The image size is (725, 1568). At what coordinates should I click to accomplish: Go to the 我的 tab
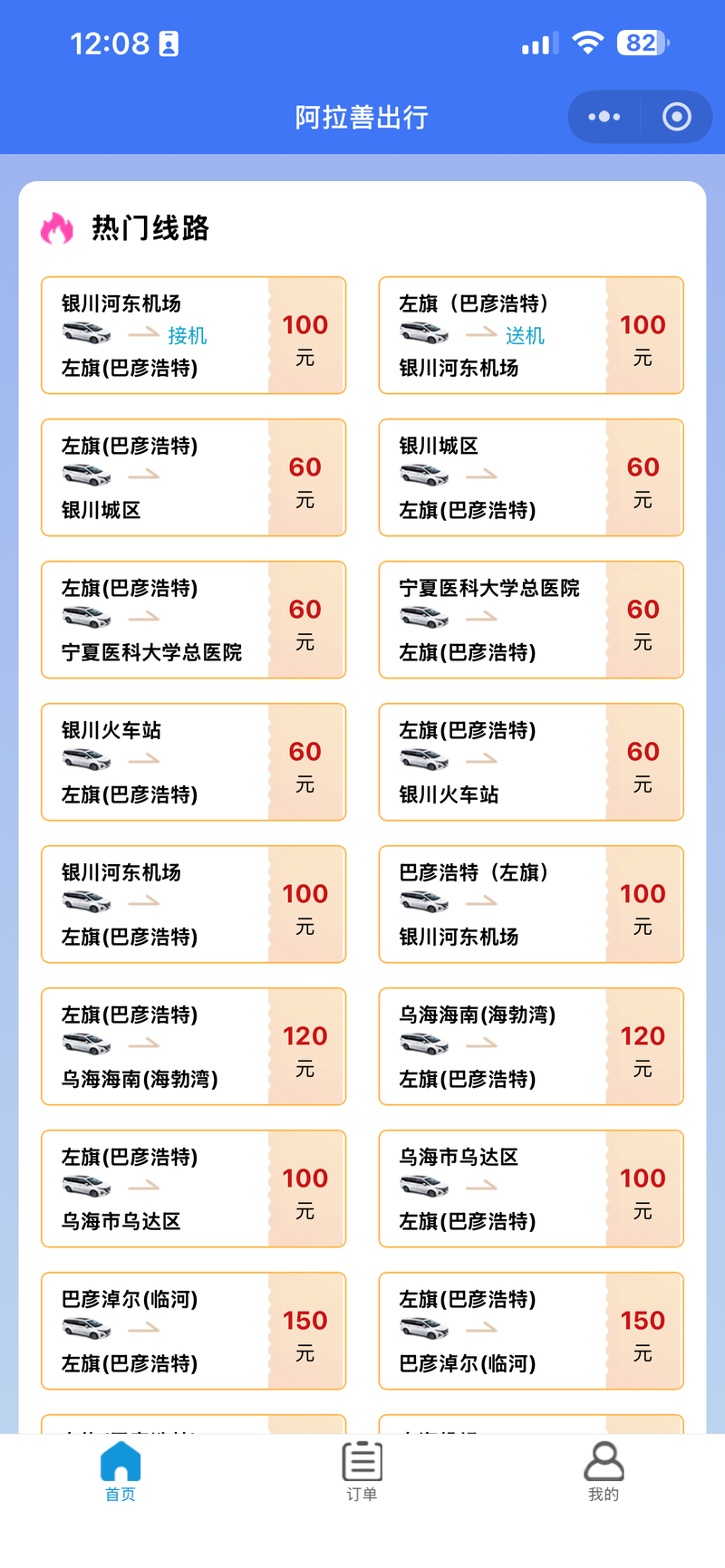pos(604,1472)
